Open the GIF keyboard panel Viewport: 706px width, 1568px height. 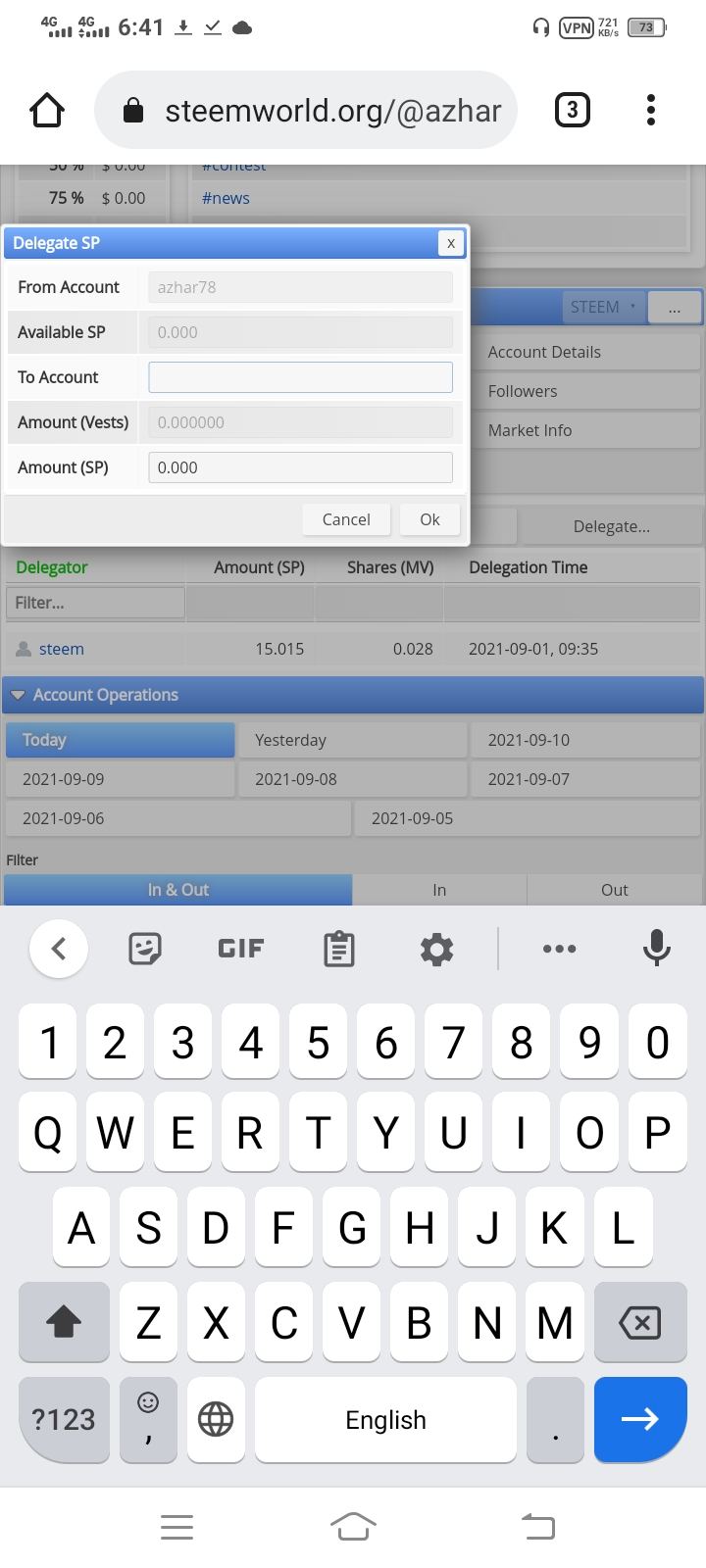coord(241,949)
